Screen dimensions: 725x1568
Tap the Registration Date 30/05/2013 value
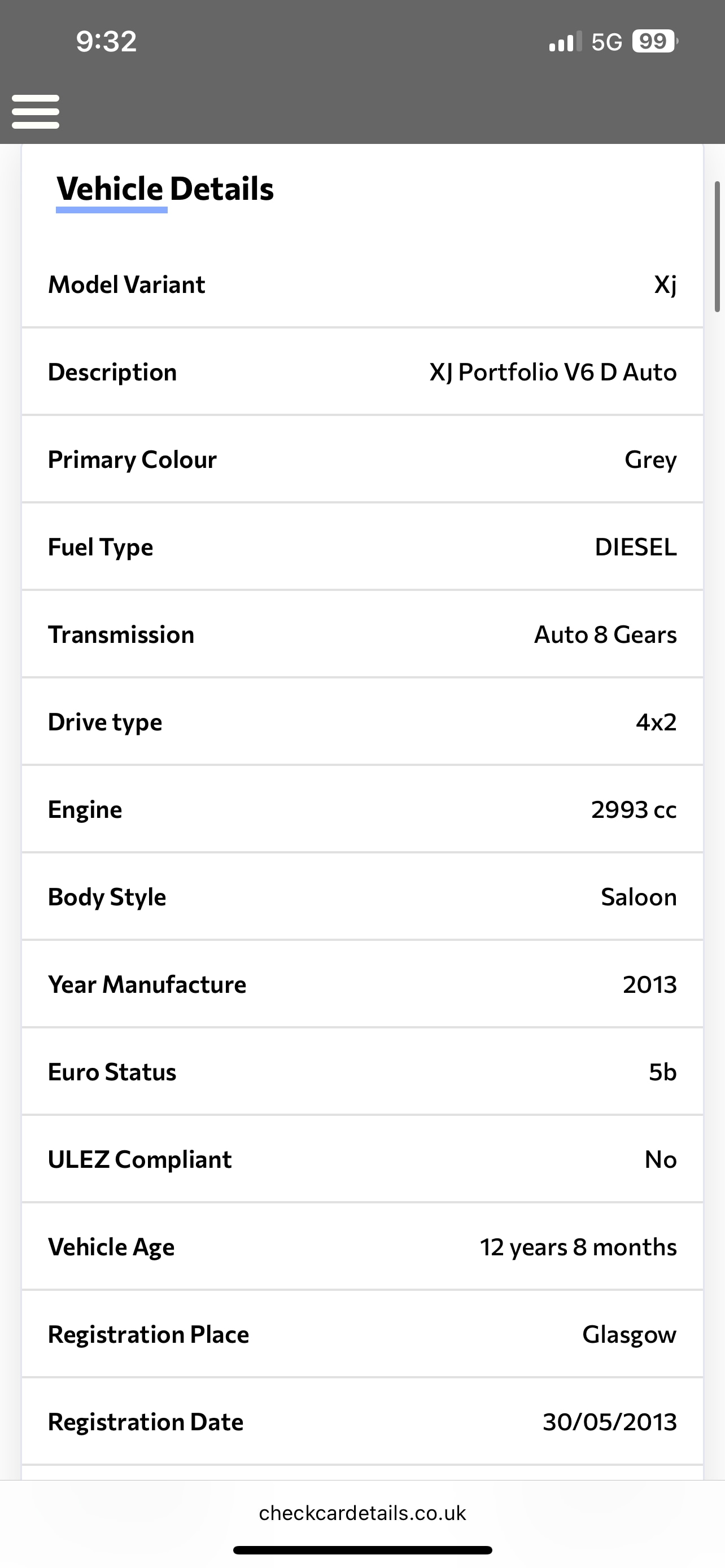point(609,1421)
